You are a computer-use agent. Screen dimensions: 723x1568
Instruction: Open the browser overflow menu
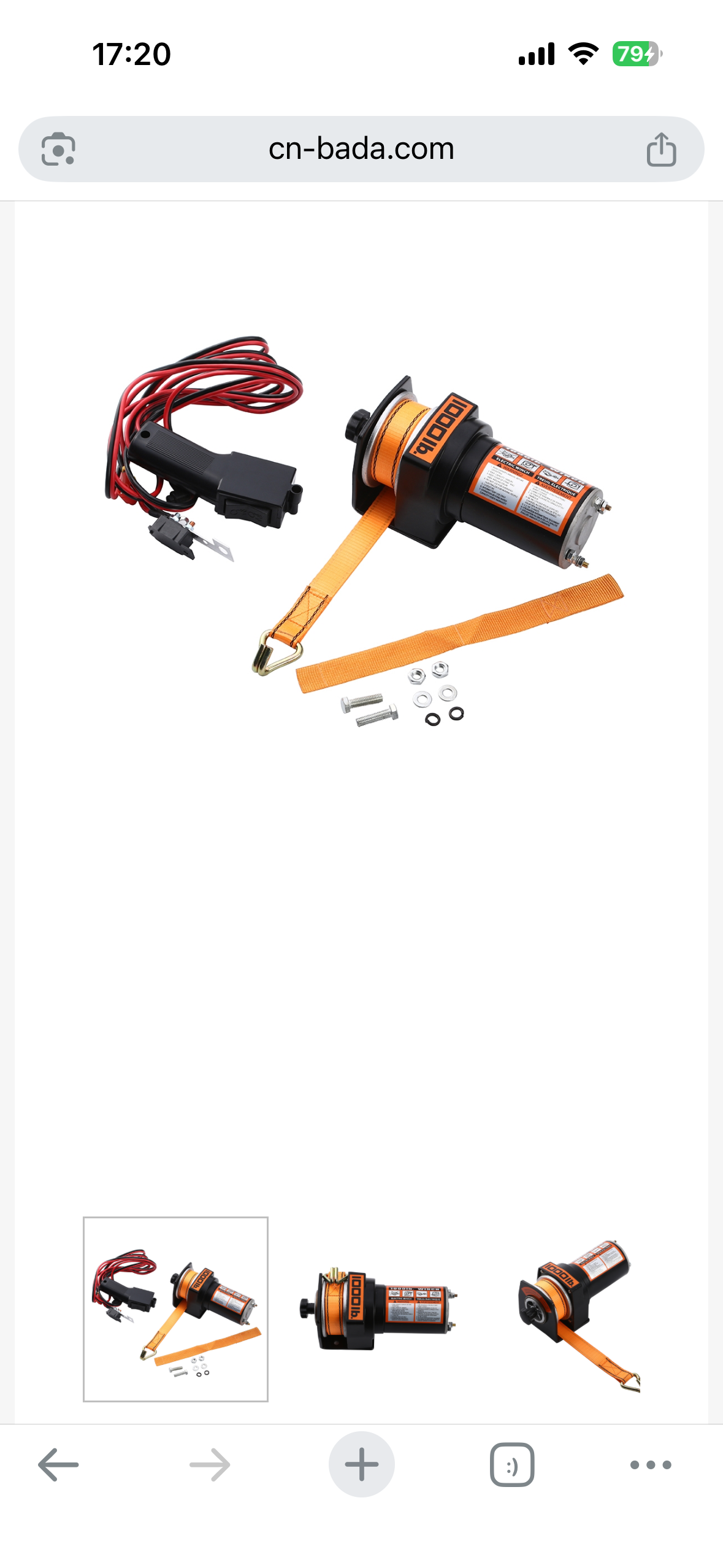[650, 1464]
